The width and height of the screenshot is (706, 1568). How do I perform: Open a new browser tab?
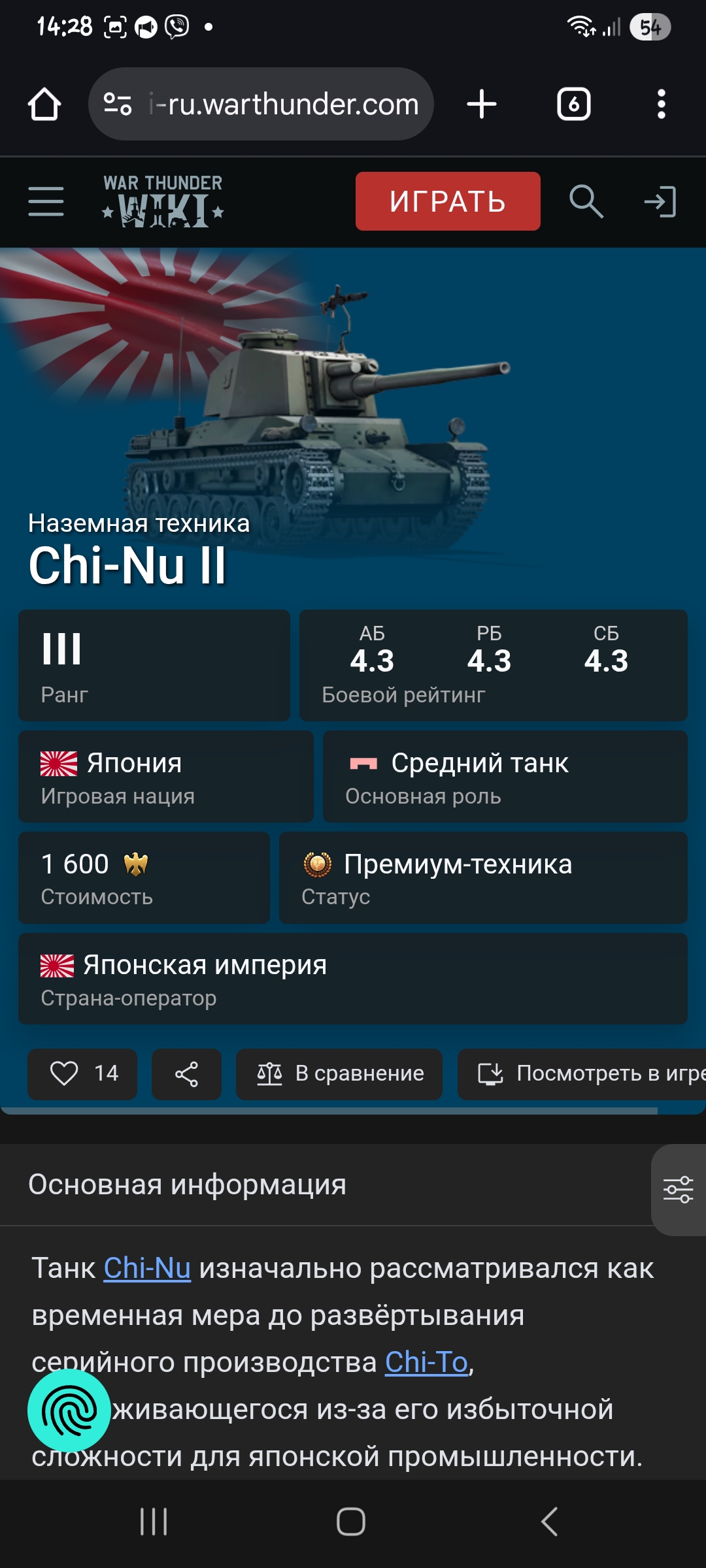pyautogui.click(x=482, y=105)
